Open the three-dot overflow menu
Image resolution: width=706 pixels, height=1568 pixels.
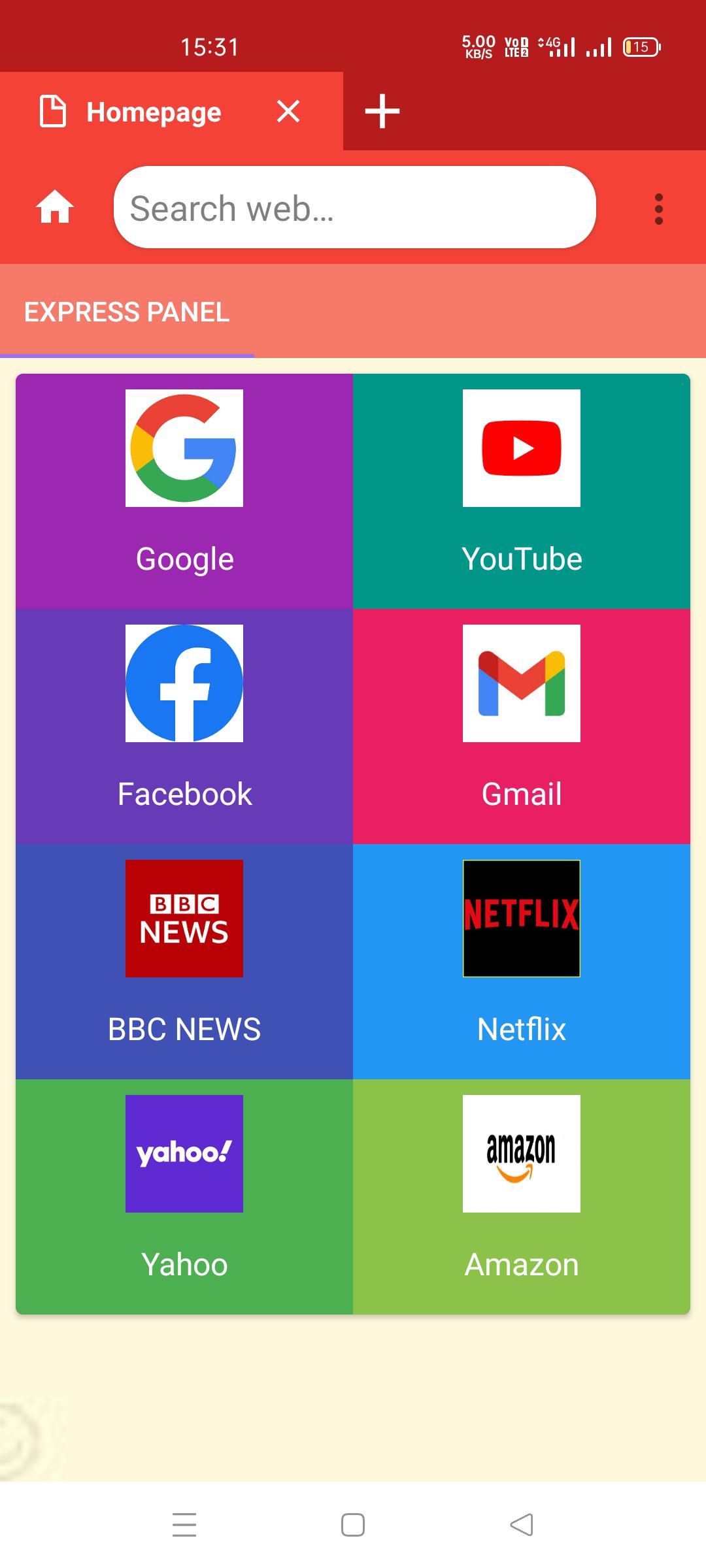click(x=659, y=209)
